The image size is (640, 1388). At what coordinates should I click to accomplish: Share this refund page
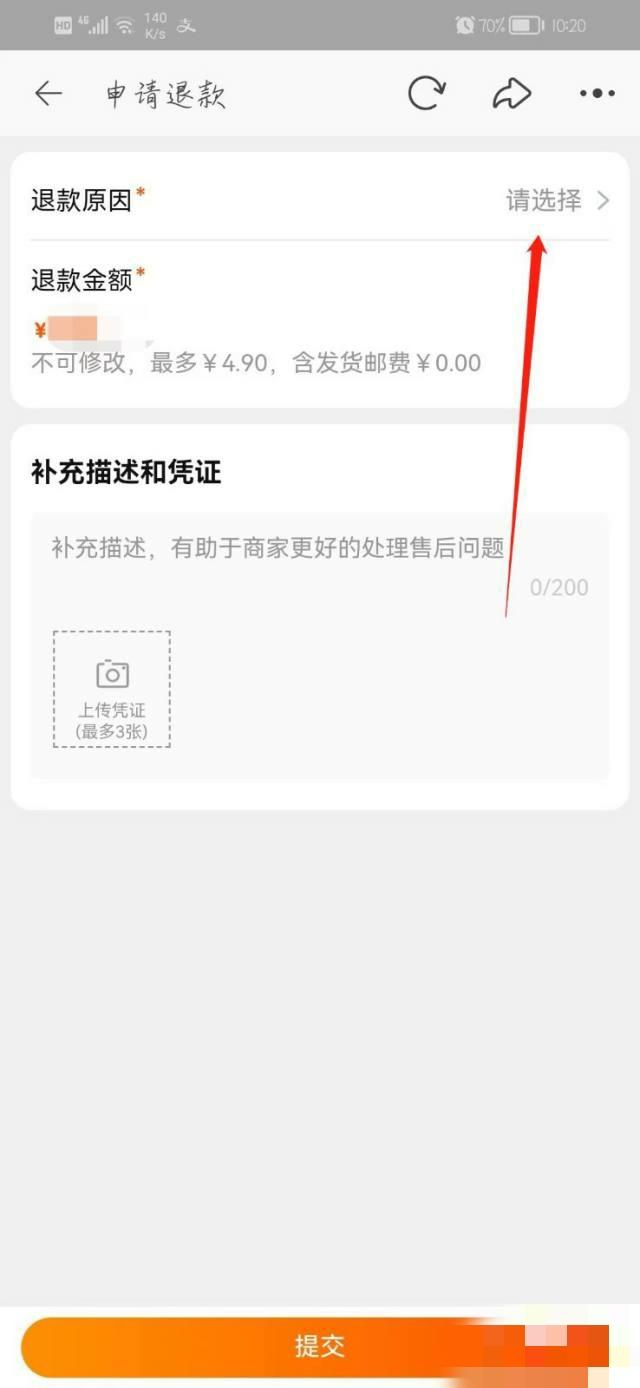(x=511, y=94)
